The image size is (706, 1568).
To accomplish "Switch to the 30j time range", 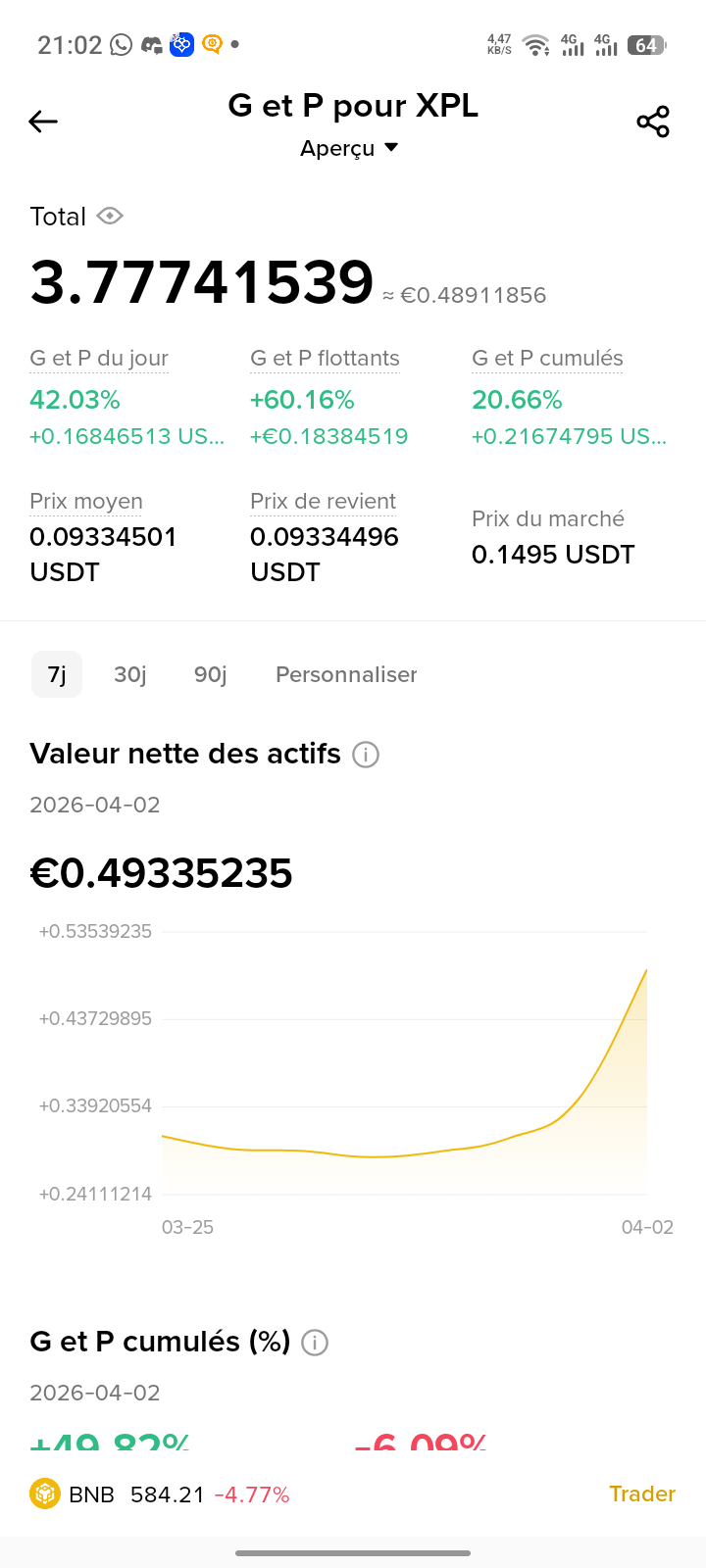I will [130, 674].
